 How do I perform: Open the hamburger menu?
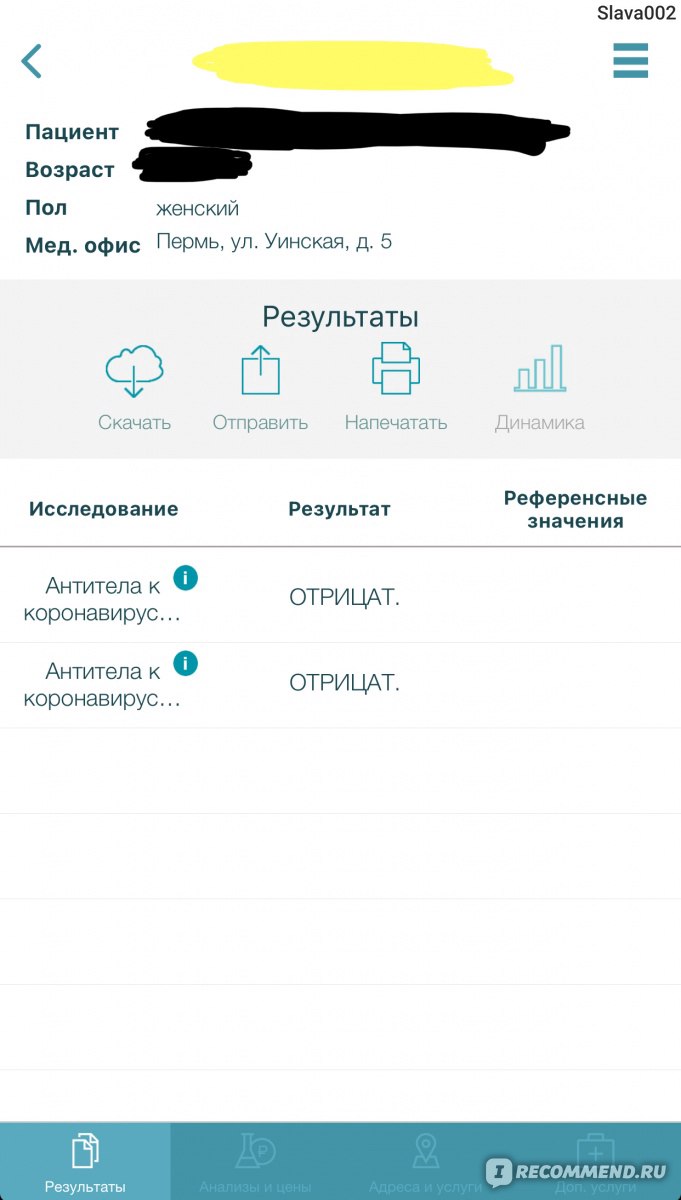(631, 60)
